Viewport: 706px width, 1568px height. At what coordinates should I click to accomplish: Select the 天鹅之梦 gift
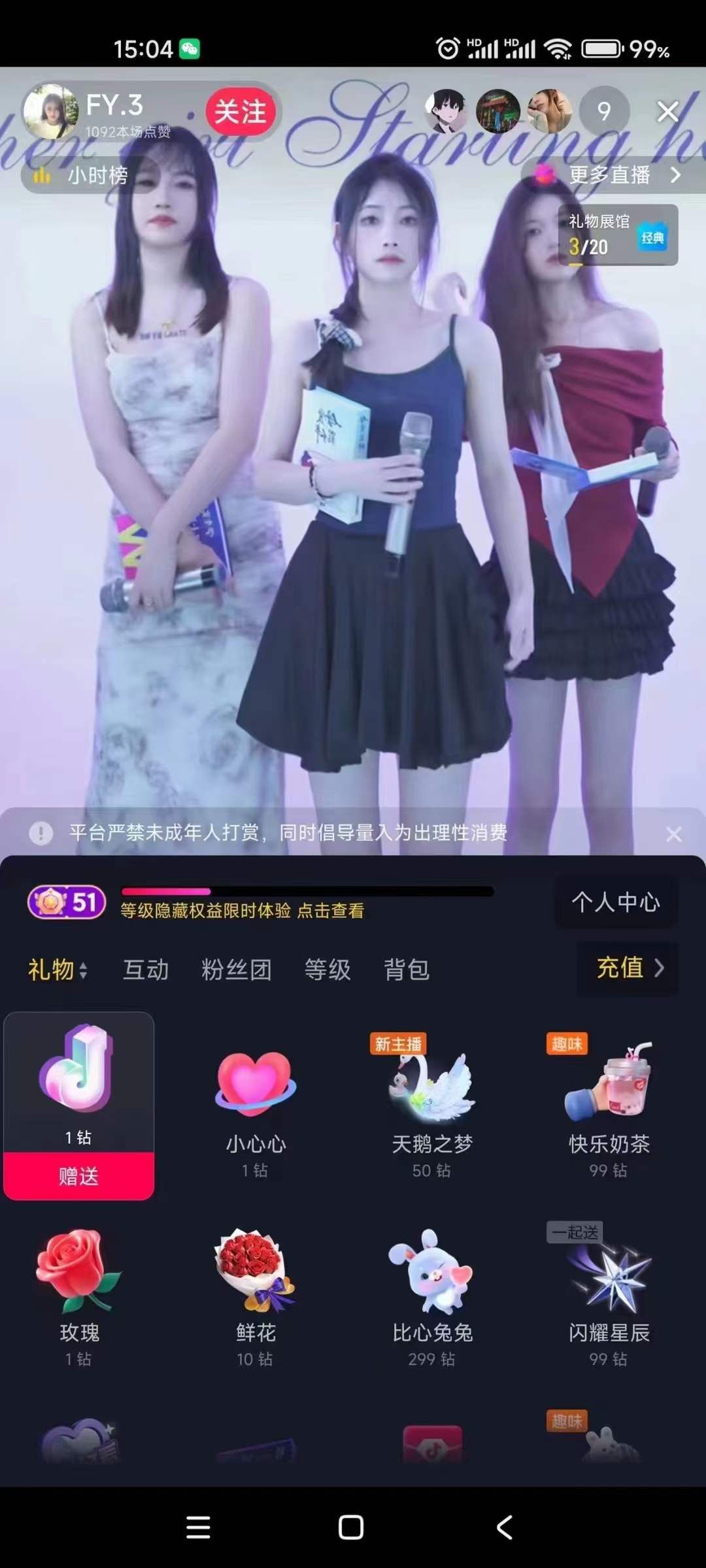pos(432,1104)
